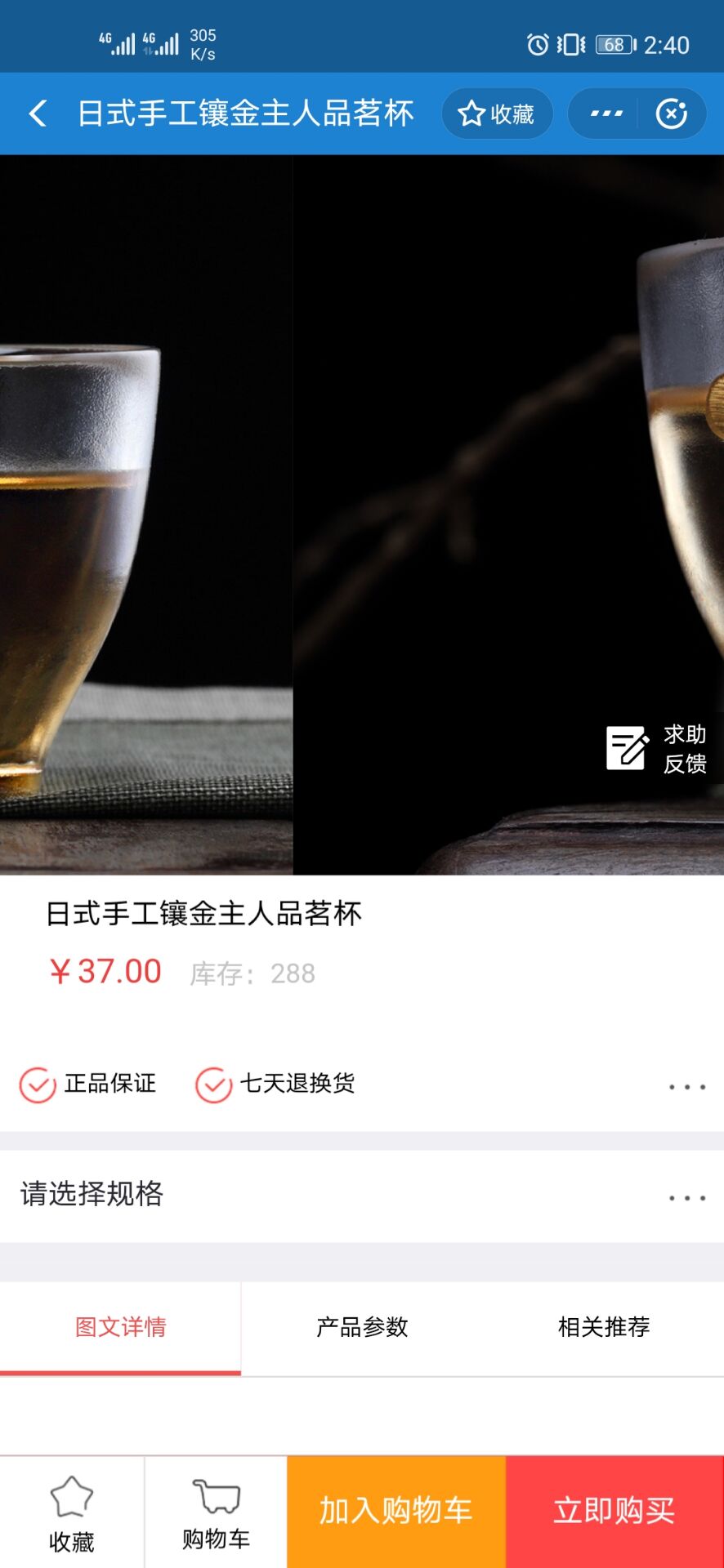Tap the 收藏 star button in header
Screen dimensions: 724x1568
pos(497,114)
